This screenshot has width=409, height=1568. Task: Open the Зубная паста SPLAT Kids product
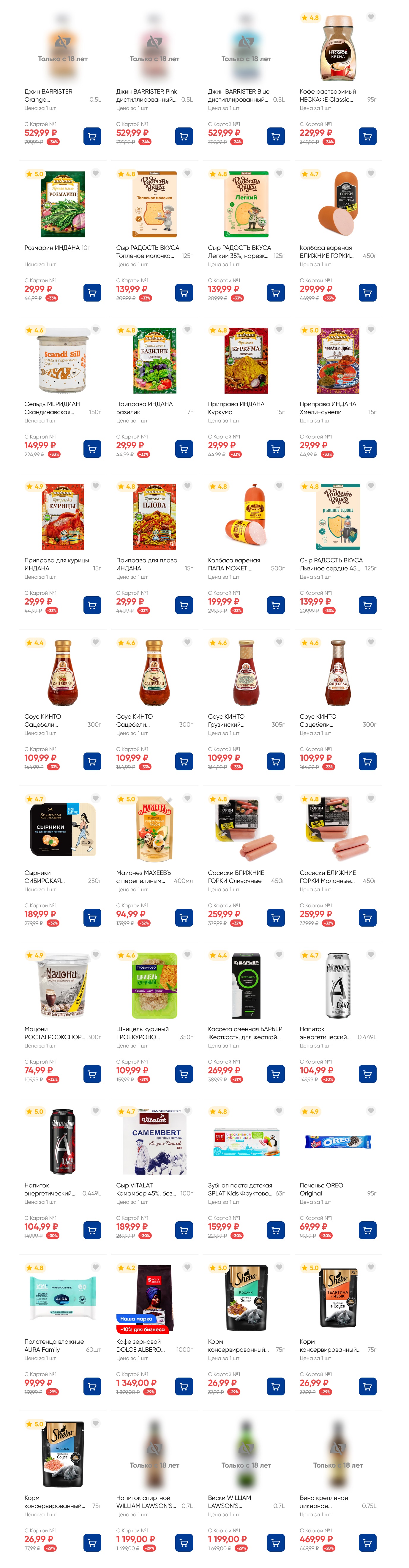coord(246,1142)
